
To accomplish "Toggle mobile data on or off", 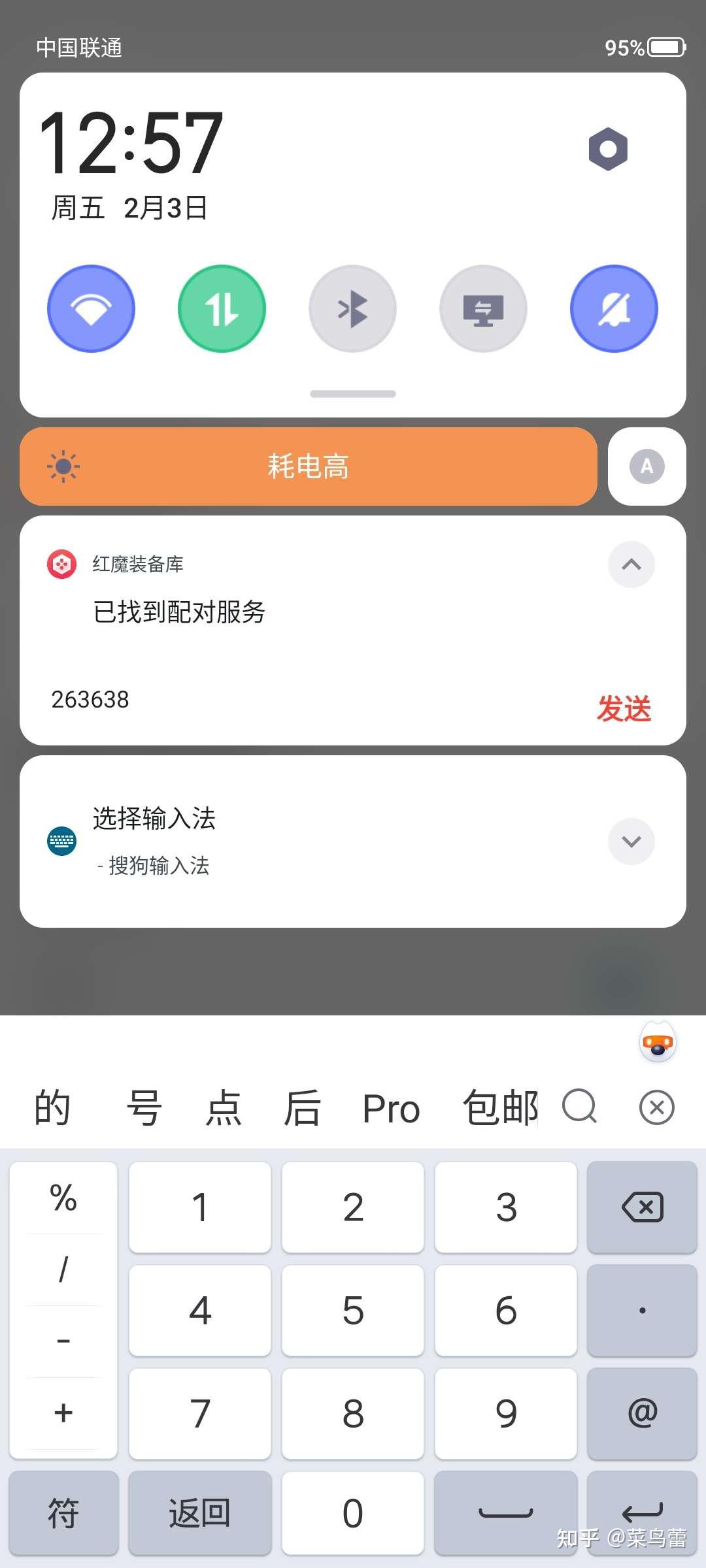I will (222, 308).
